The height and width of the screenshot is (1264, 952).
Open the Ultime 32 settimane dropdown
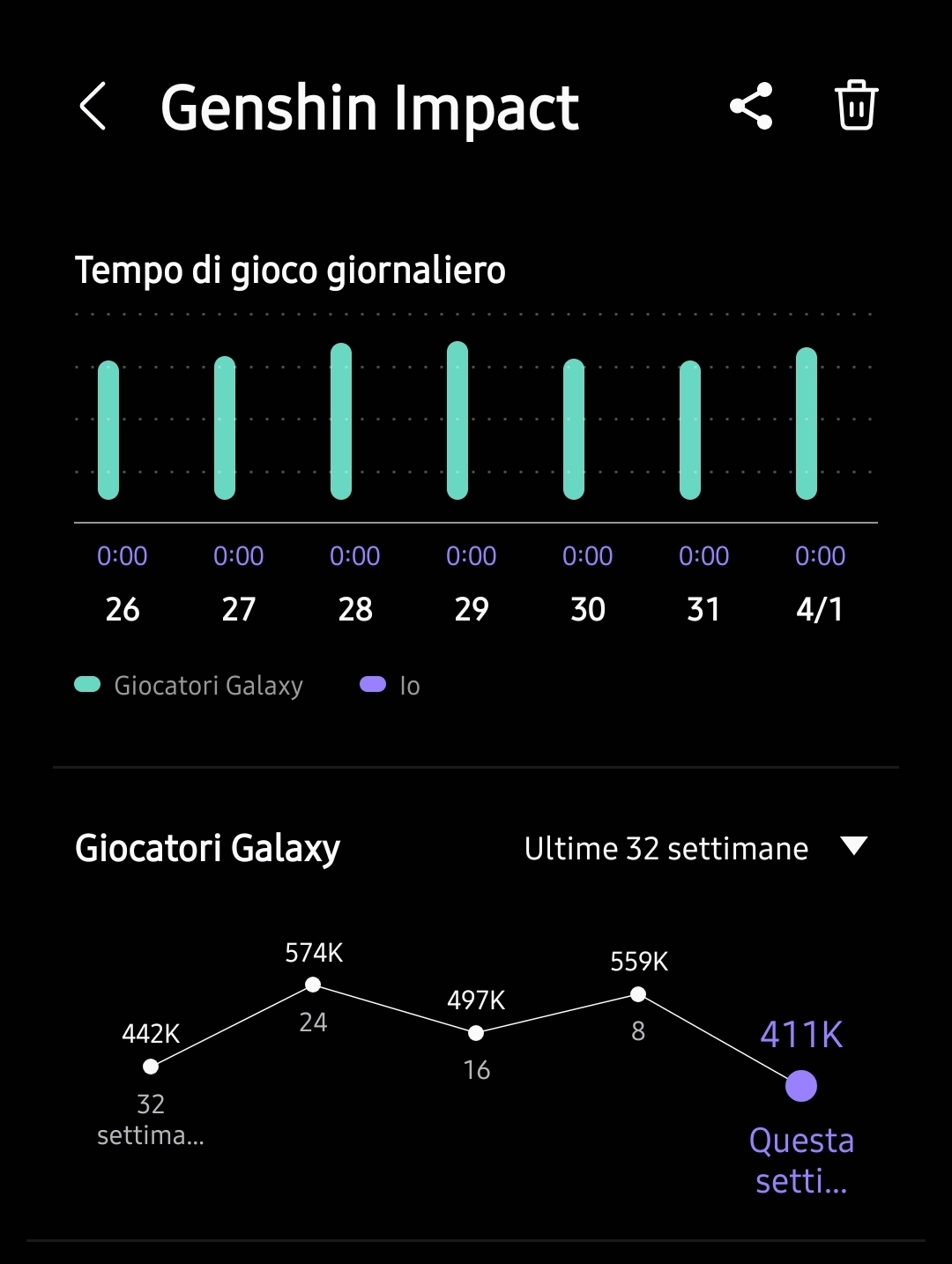(695, 848)
